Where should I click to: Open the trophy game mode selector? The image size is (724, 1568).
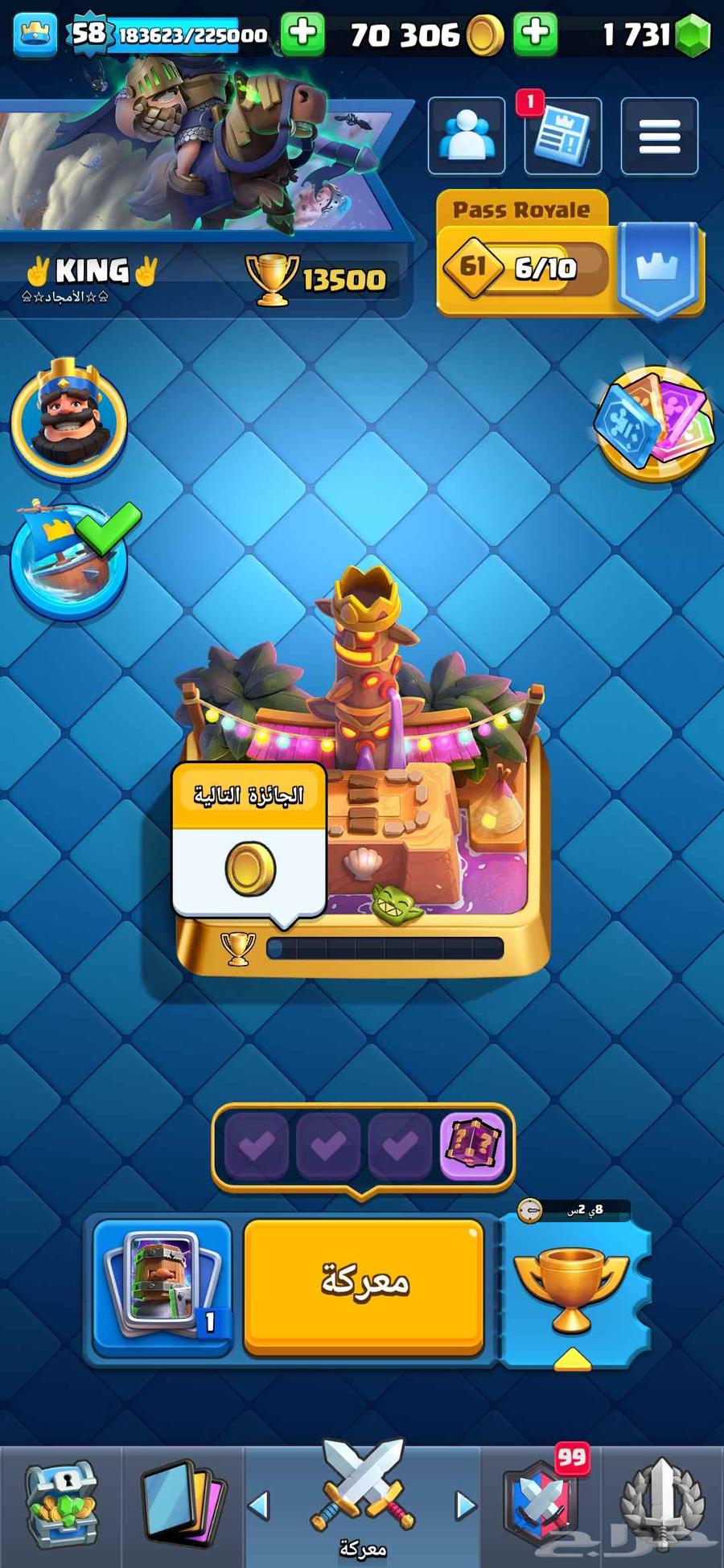(572, 1287)
